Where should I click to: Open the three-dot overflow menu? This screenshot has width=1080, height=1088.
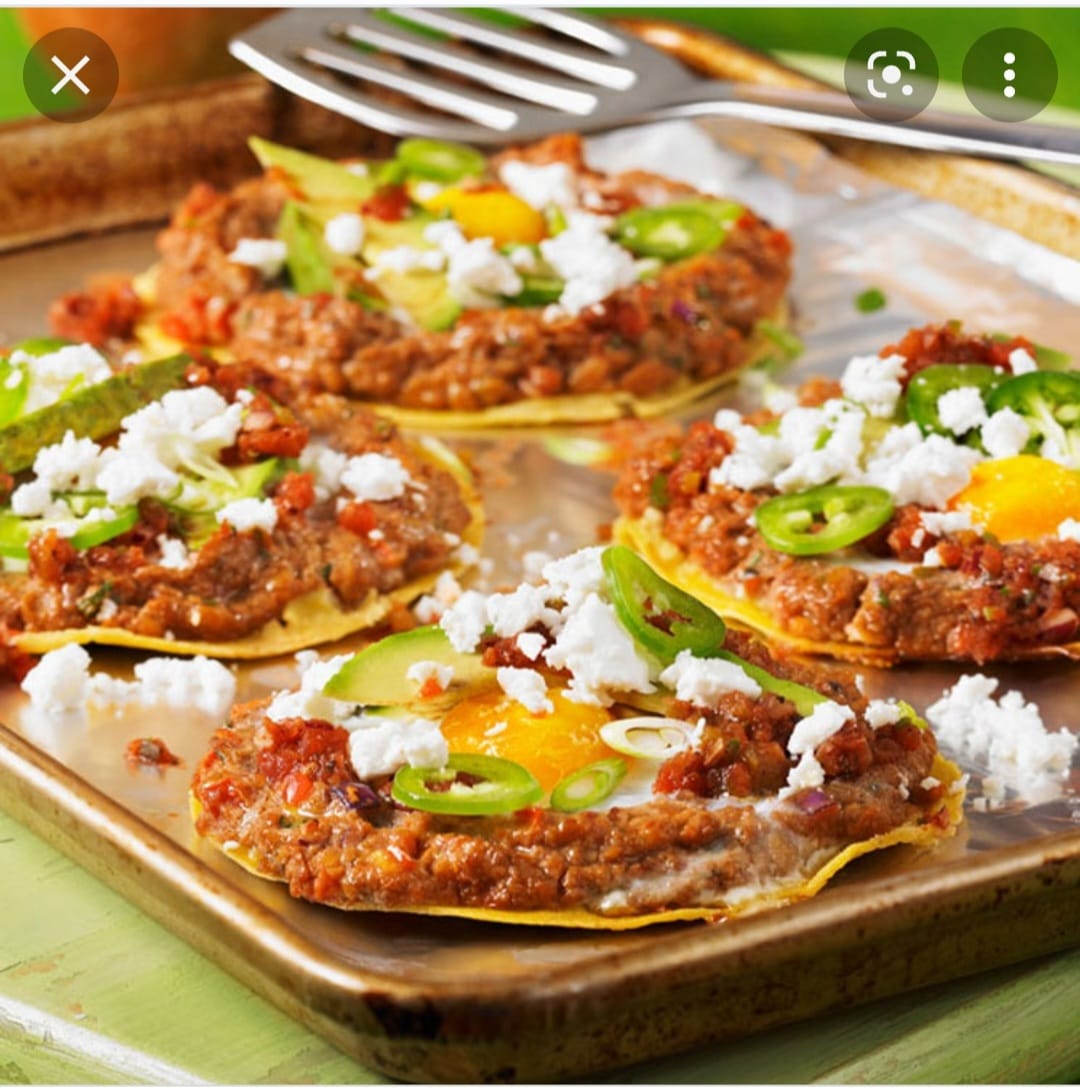point(1009,75)
